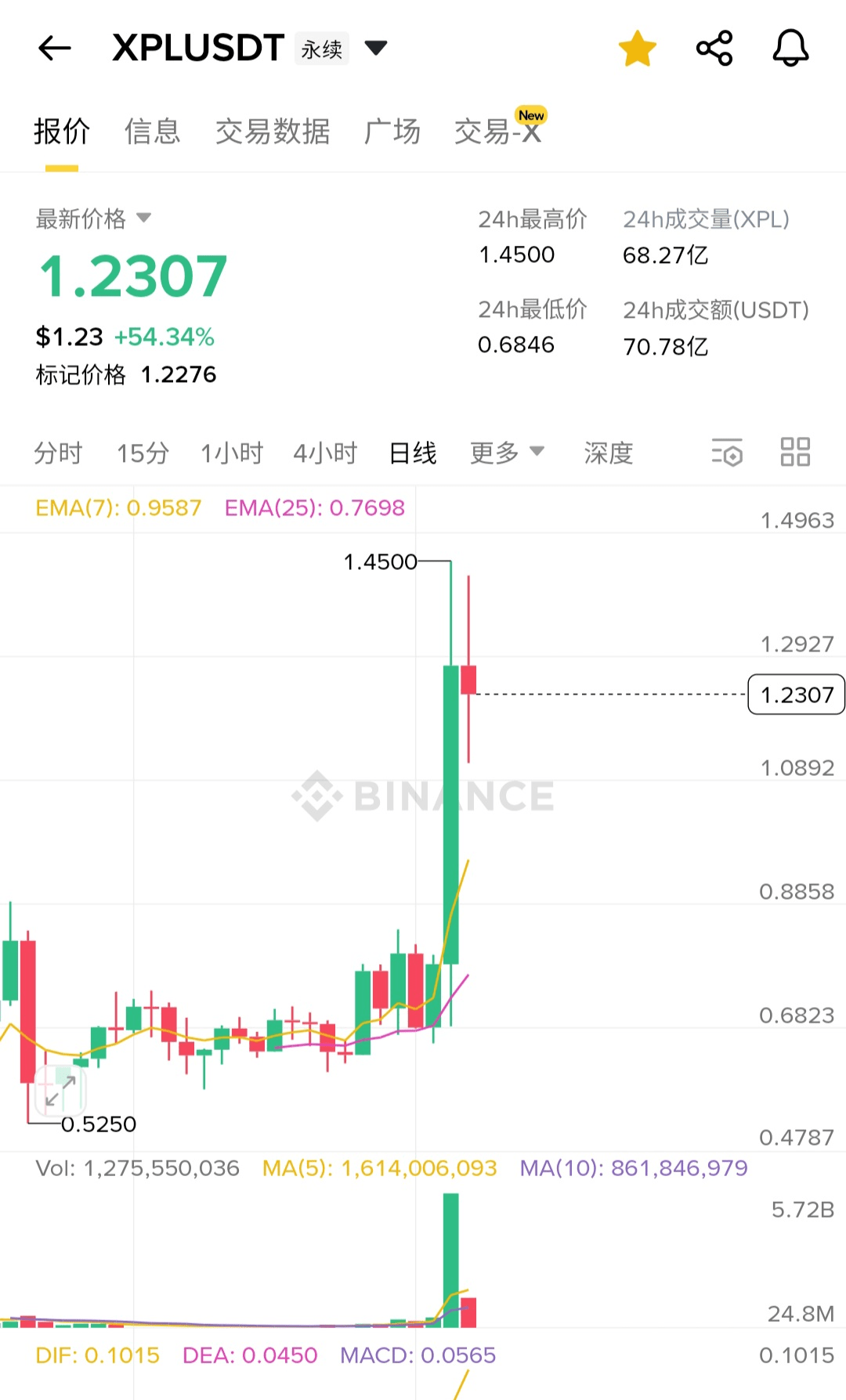Go back using the arrow icon
This screenshot has width=846, height=1400.
pos(54,49)
